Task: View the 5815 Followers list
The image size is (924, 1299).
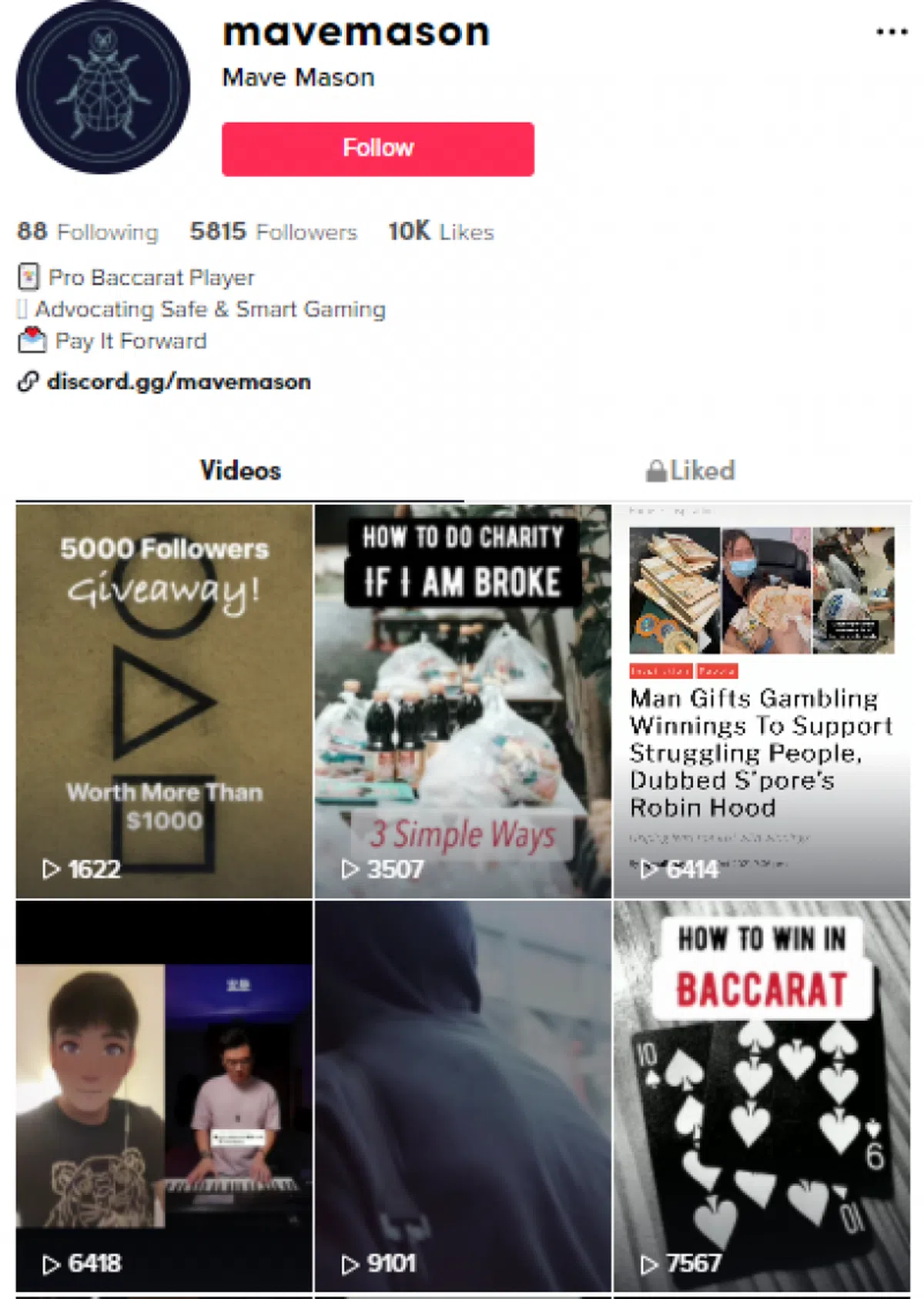Action: (x=273, y=232)
